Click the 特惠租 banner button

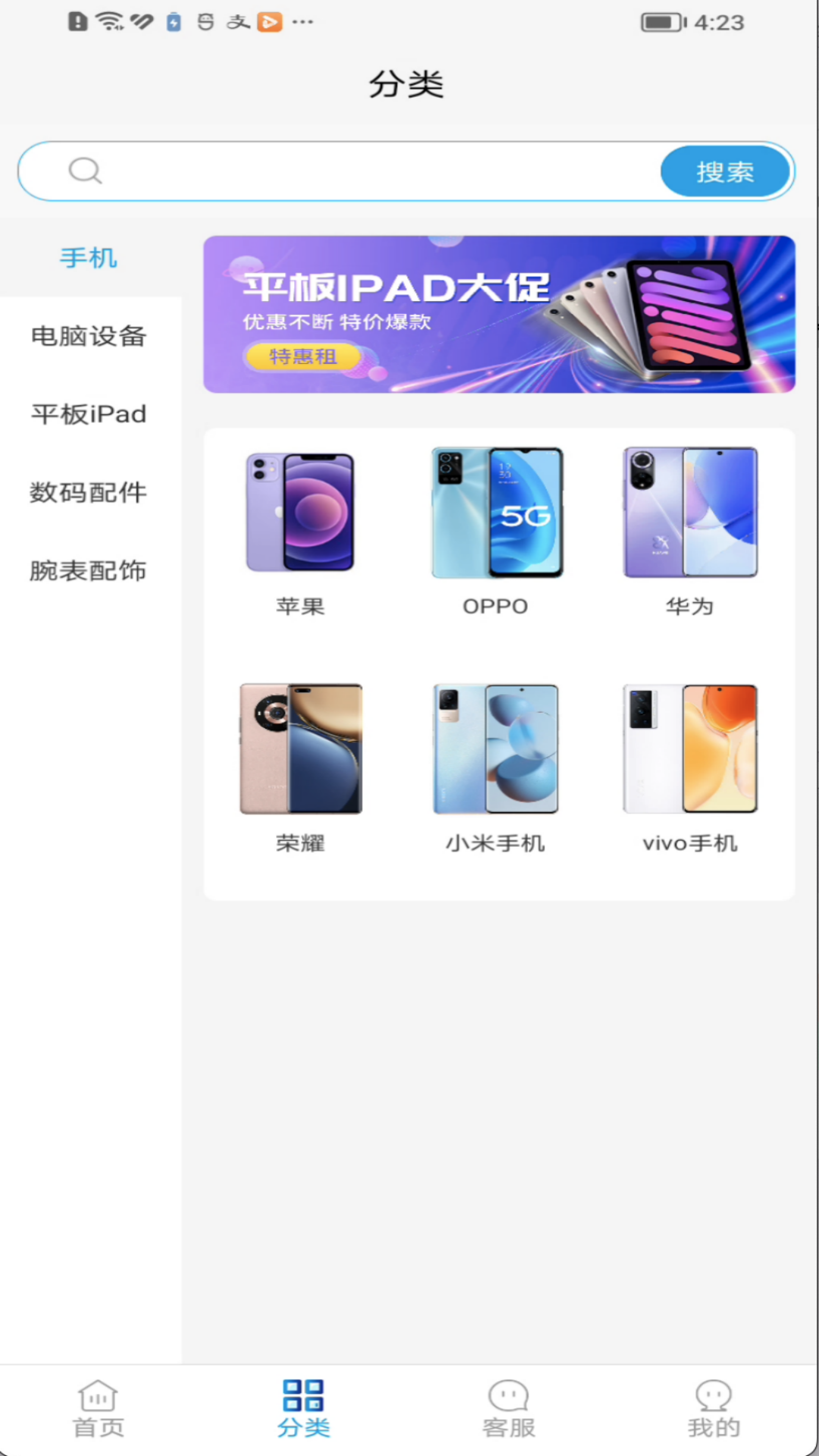(303, 356)
